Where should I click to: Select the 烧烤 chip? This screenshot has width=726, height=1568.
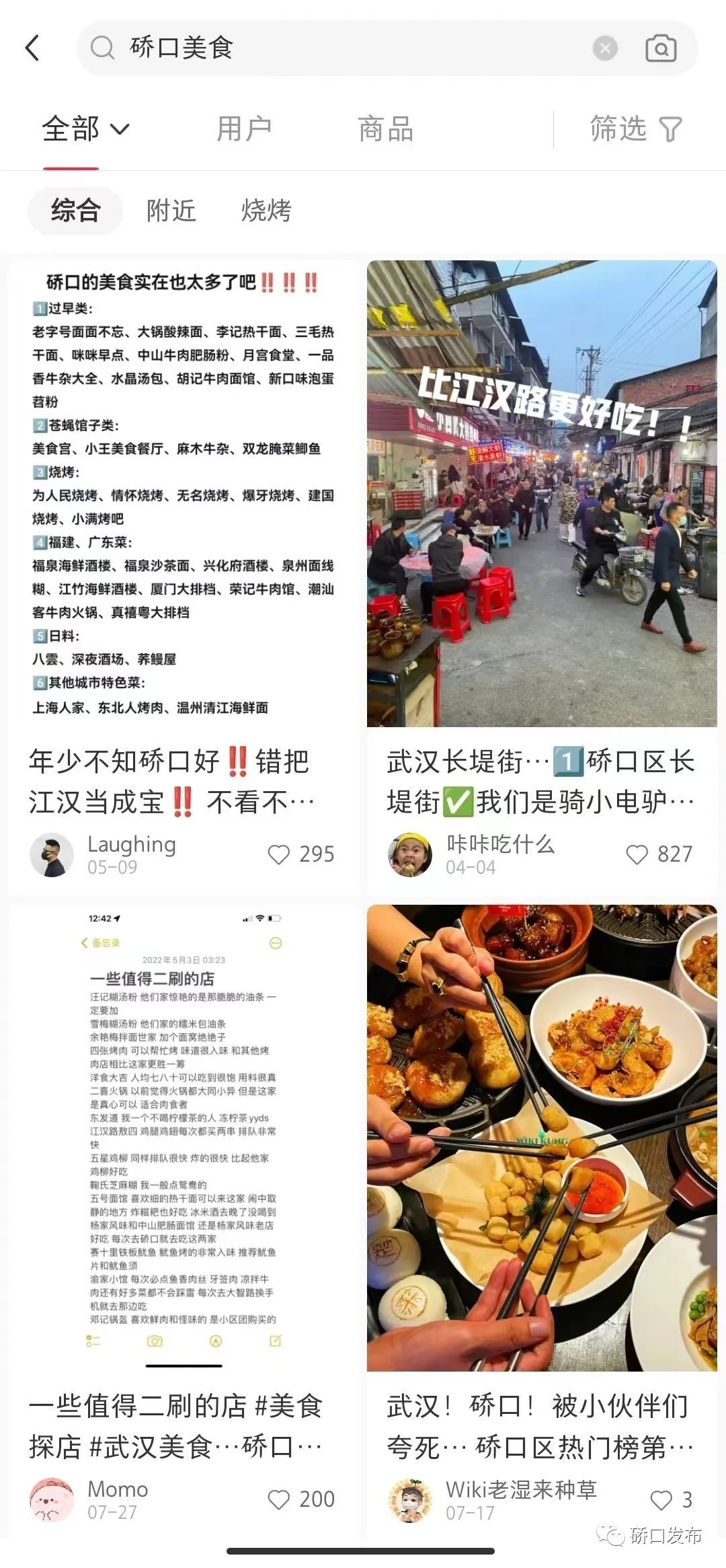[x=266, y=211]
